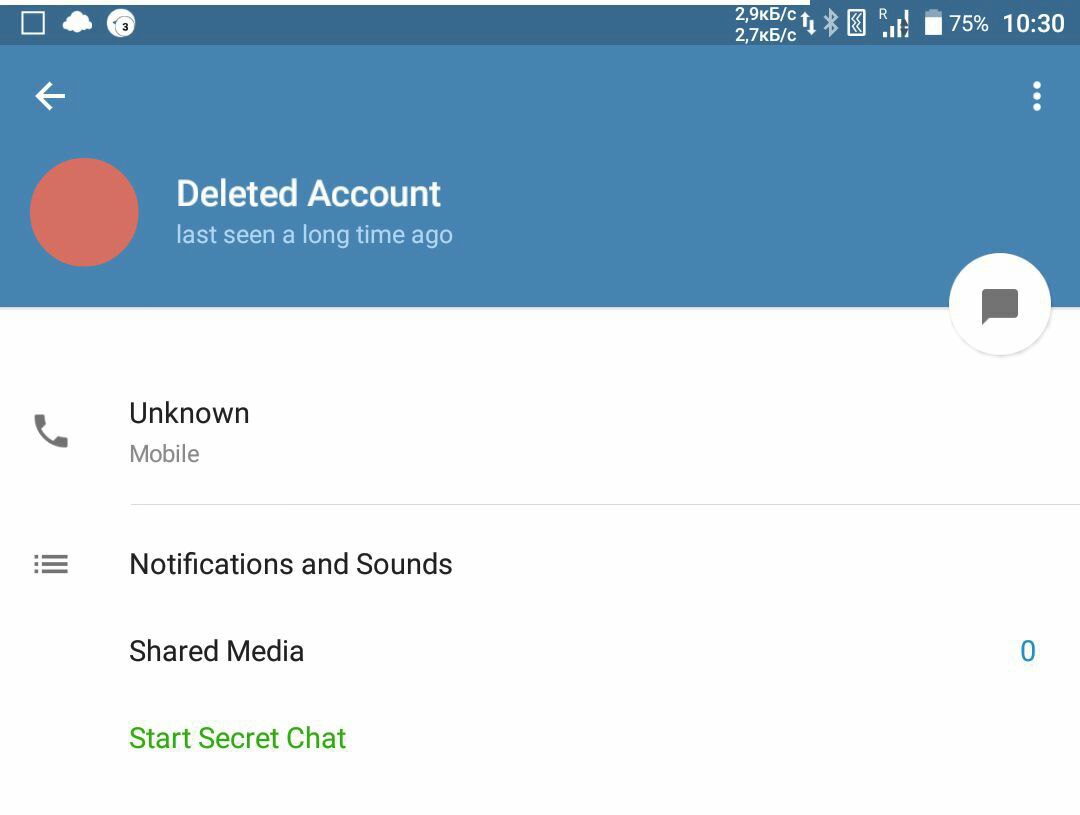Start Secret Chat with this account

coord(238,738)
